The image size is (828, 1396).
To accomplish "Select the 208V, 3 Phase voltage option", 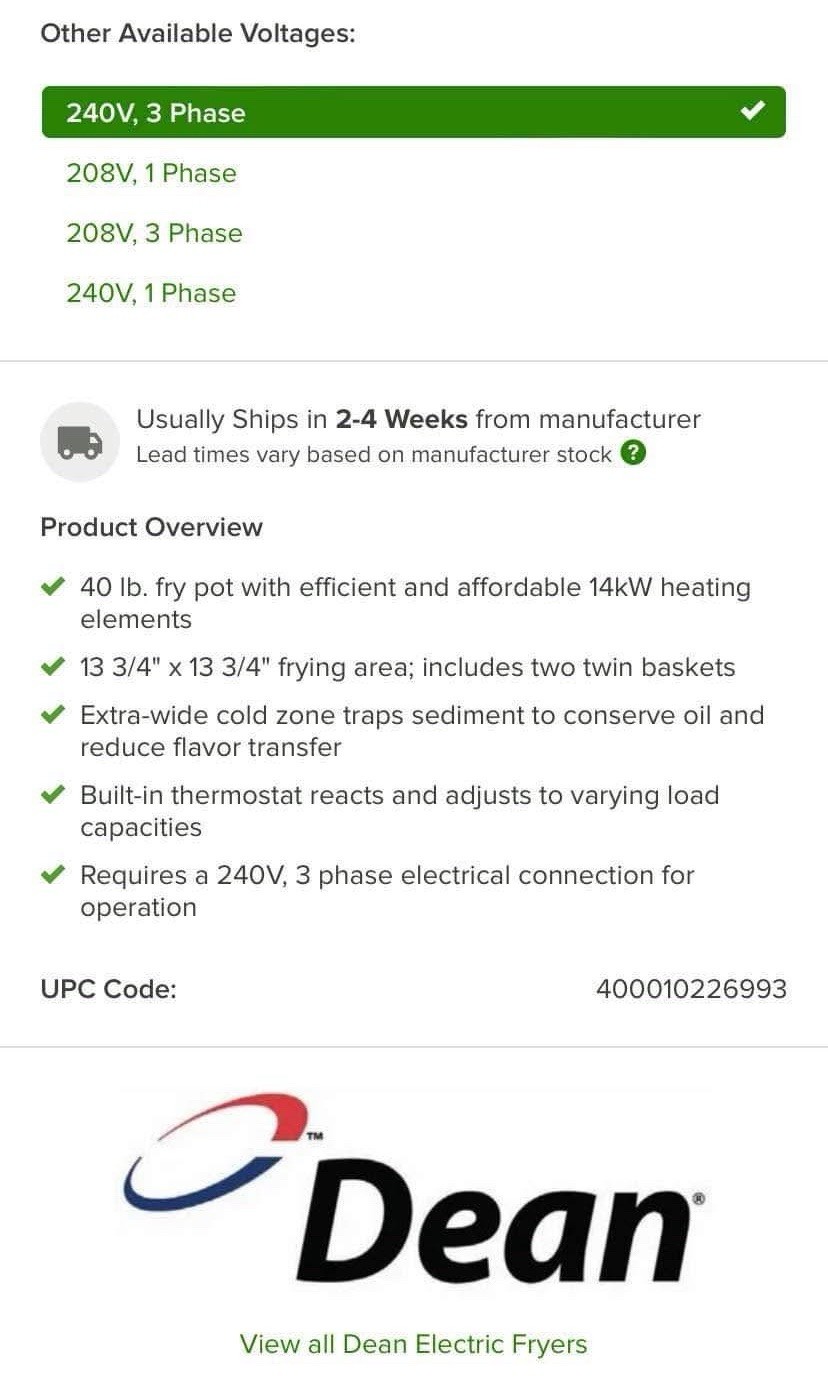I will point(154,232).
